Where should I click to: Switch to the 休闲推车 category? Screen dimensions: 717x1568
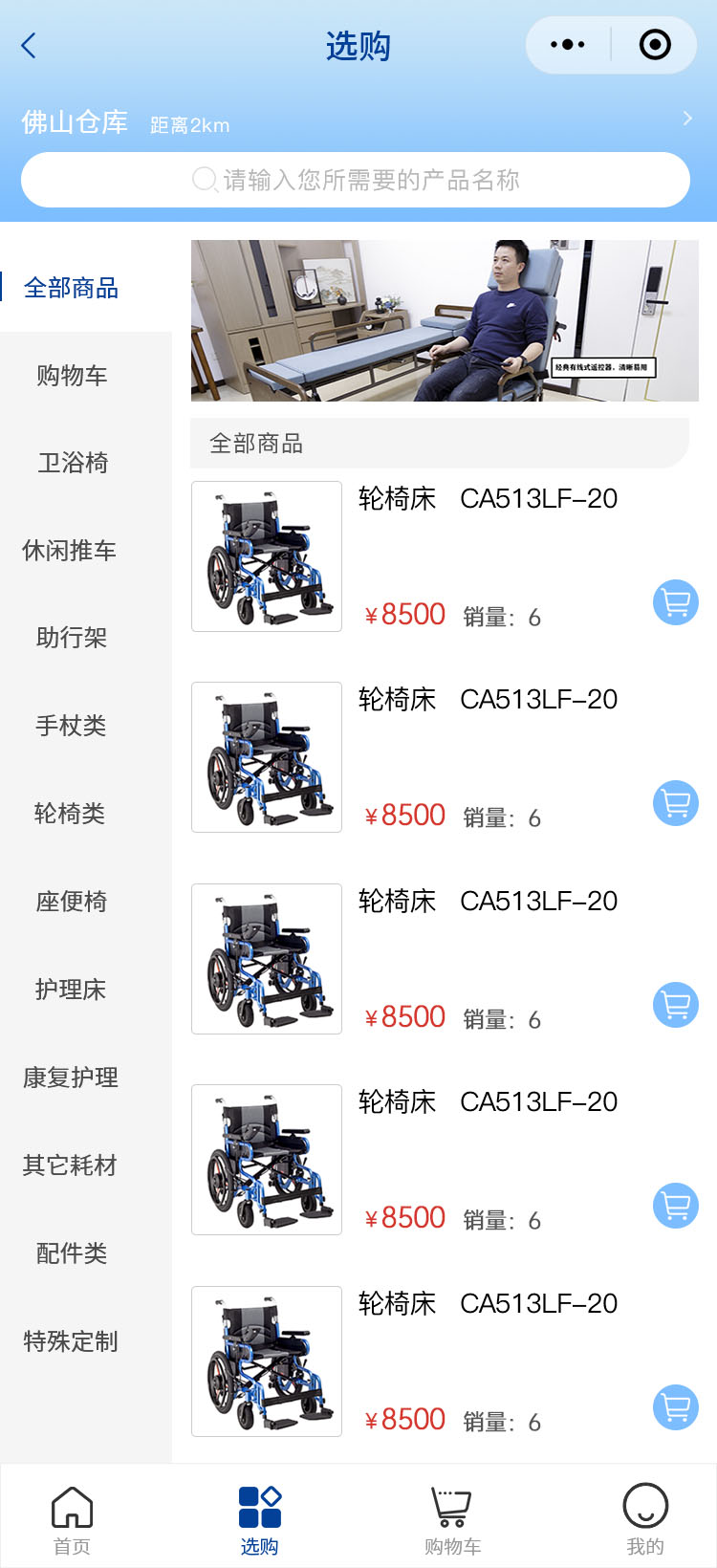(x=70, y=551)
